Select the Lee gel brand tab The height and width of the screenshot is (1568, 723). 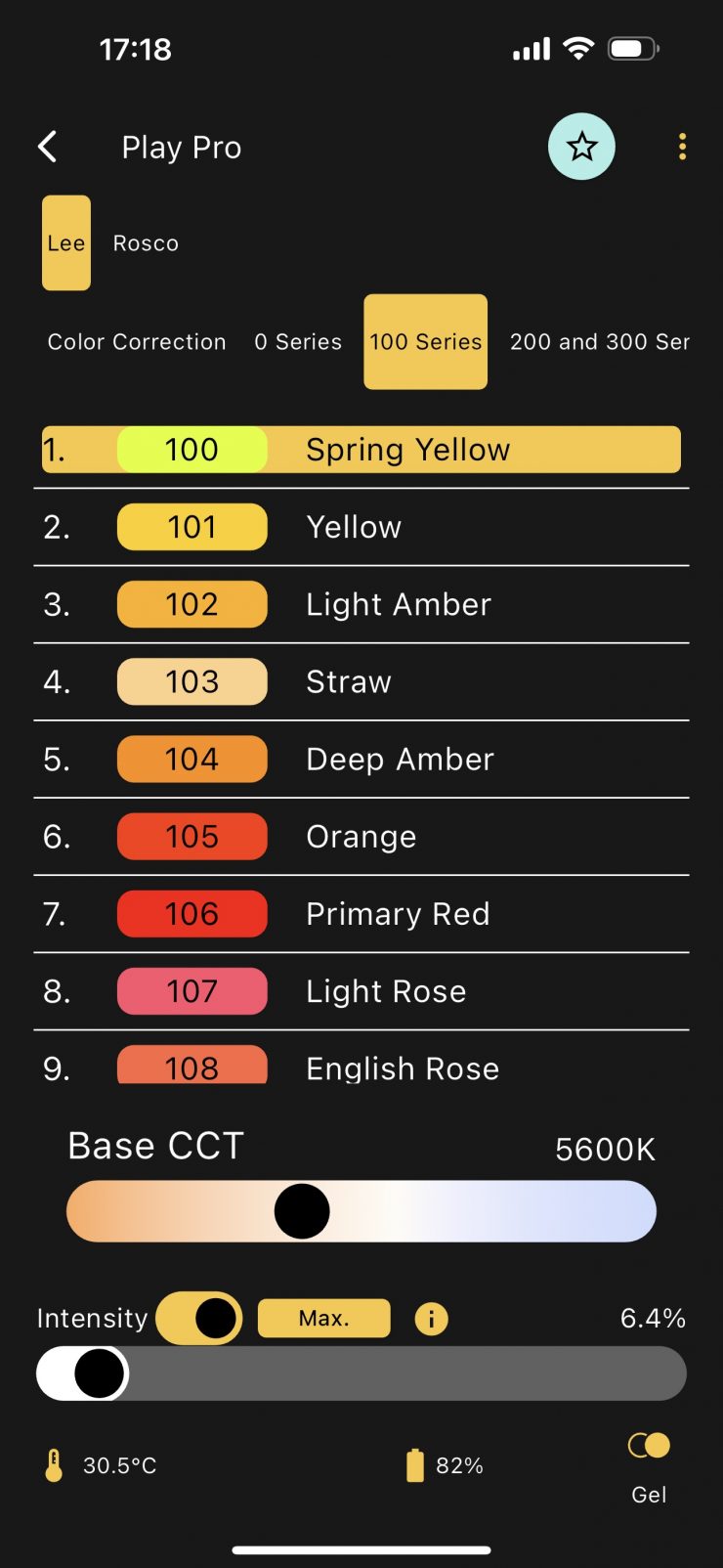[66, 243]
